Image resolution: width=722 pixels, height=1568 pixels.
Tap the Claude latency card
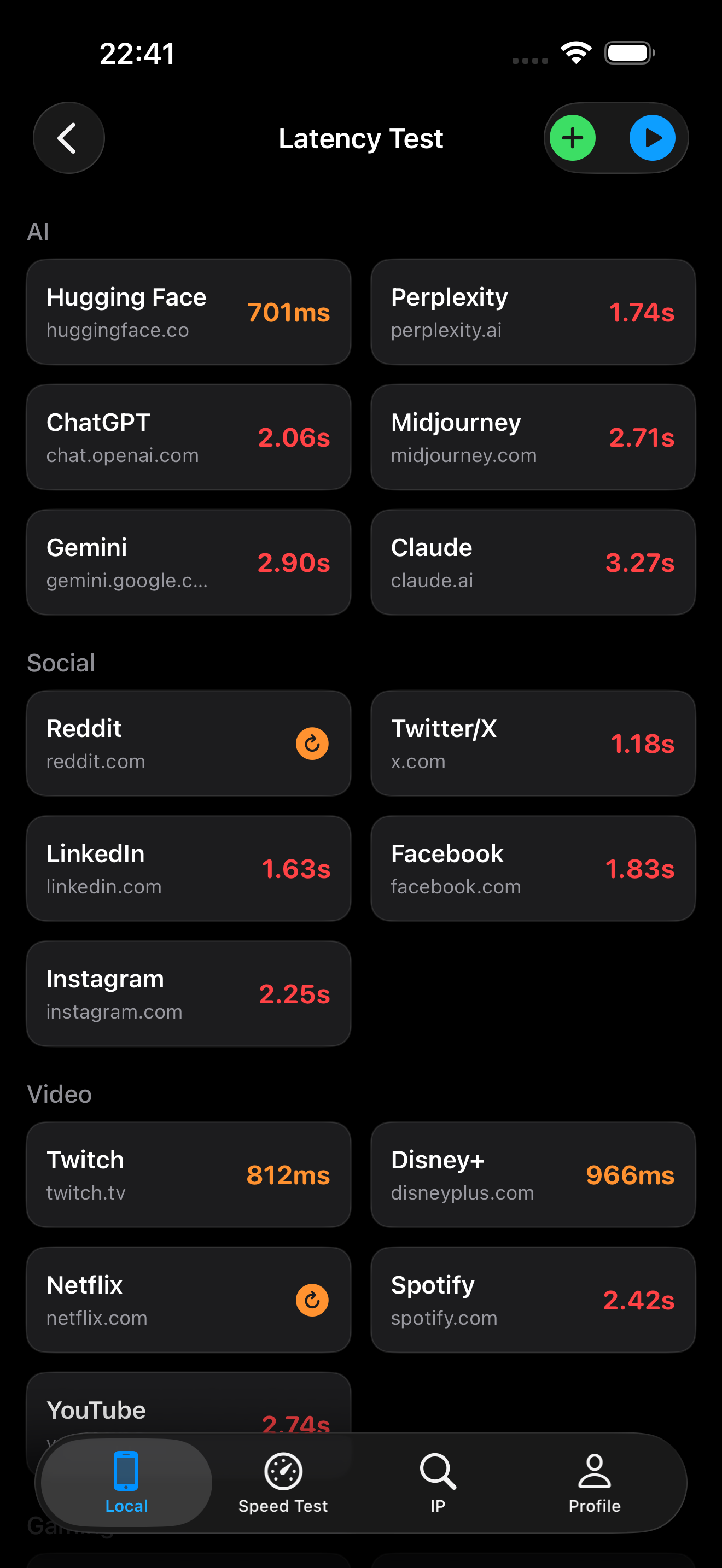coord(533,563)
